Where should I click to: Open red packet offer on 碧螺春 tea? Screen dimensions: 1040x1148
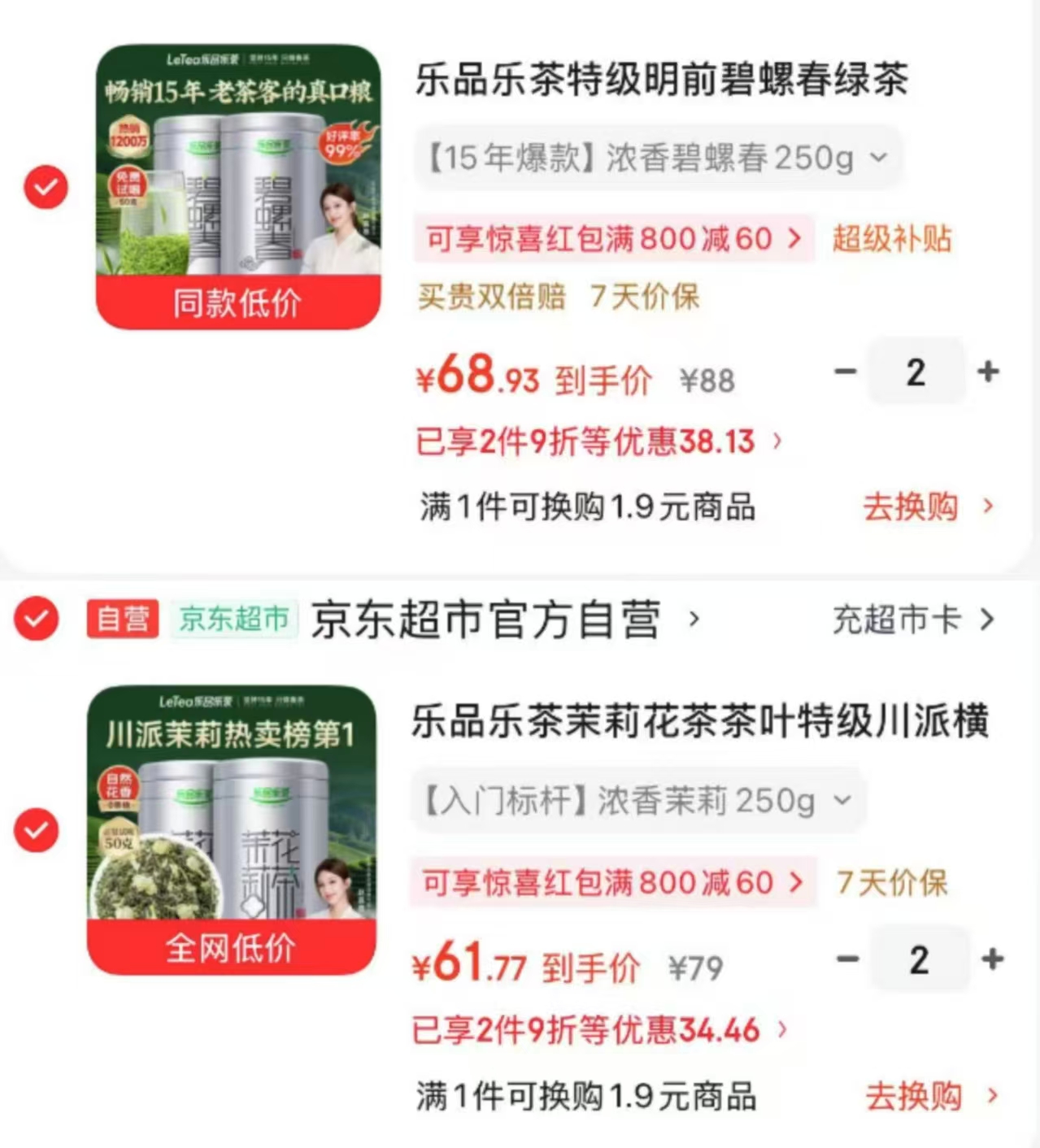point(614,239)
